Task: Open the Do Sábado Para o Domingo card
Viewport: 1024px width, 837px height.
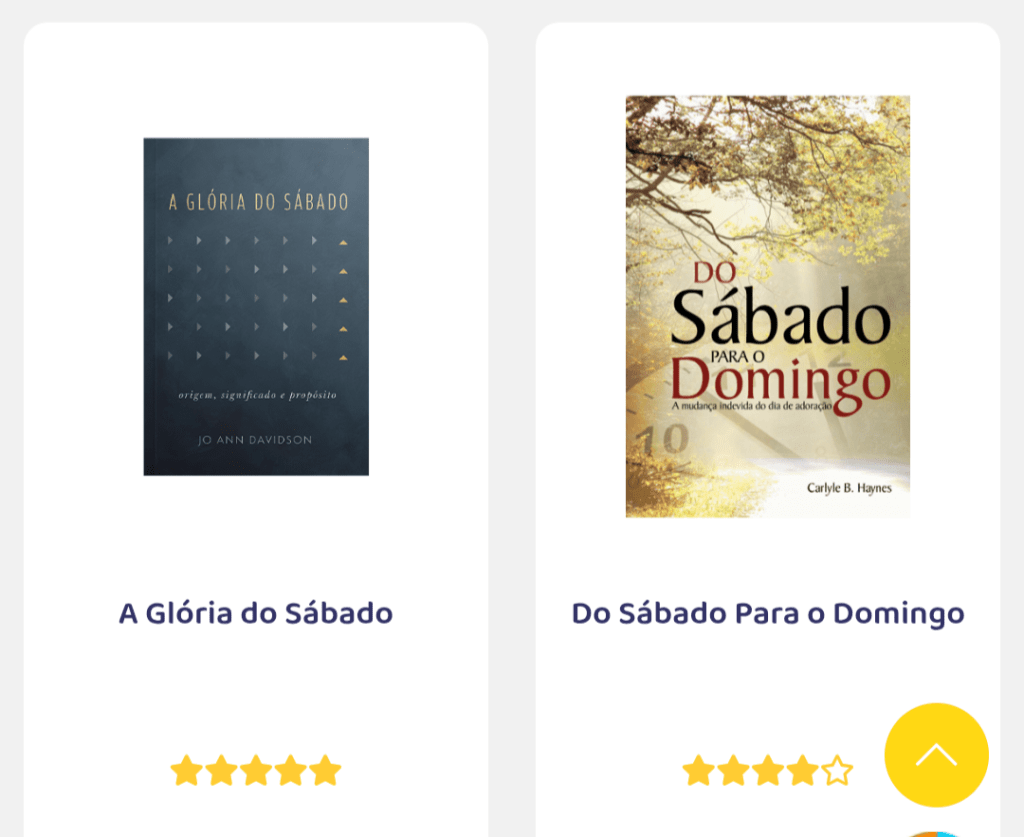Action: pos(767,612)
